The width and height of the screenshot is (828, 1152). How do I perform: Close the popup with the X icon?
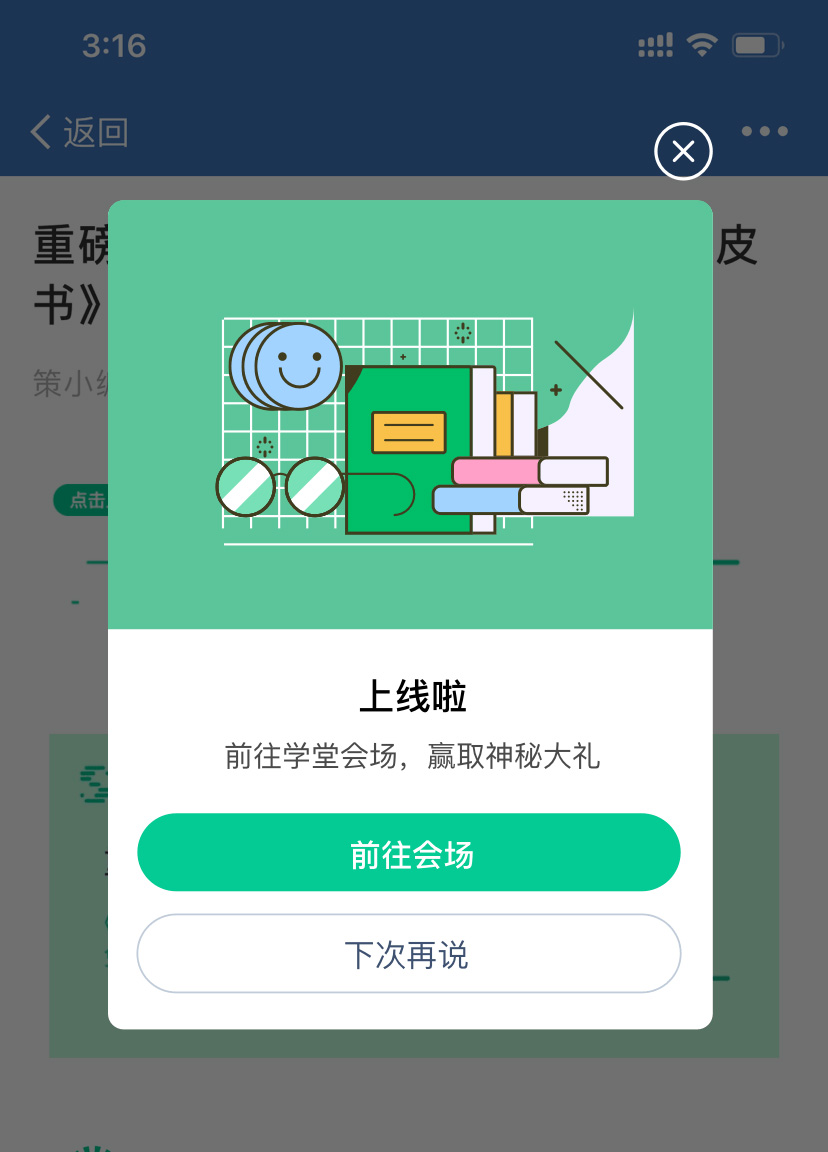(683, 152)
